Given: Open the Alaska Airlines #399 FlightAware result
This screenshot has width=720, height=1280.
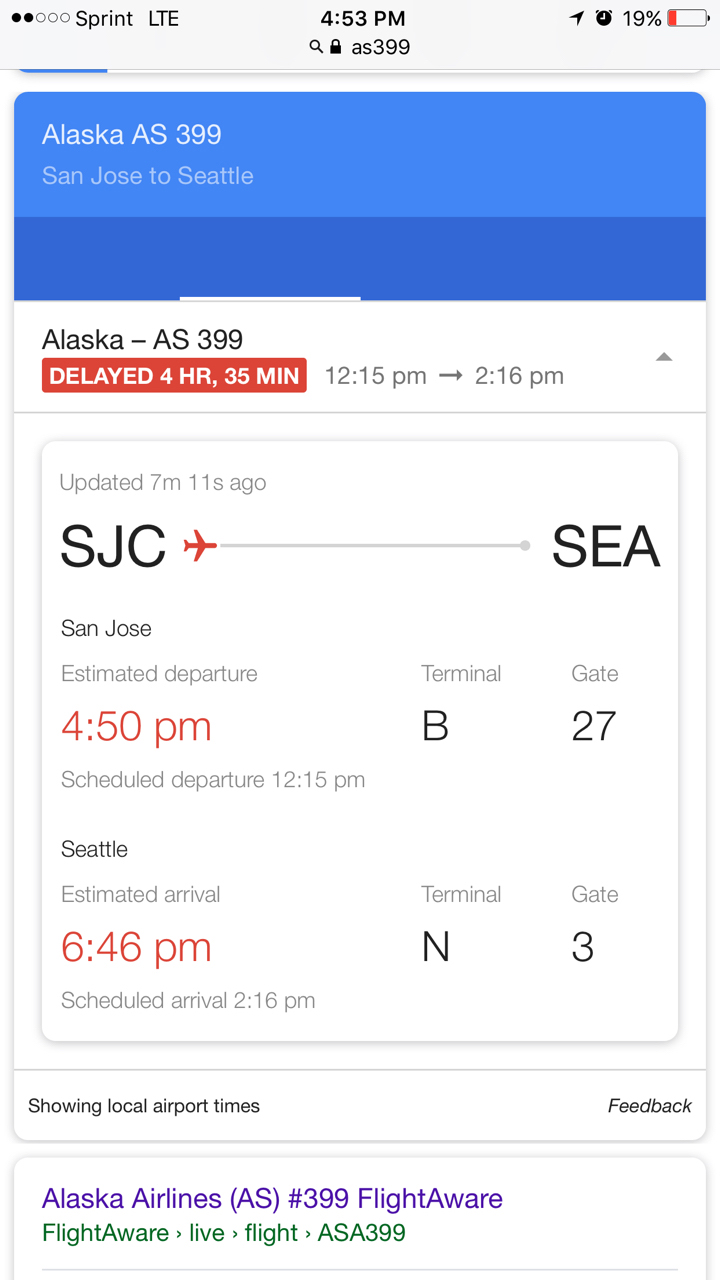Looking at the screenshot, I should [272, 1198].
